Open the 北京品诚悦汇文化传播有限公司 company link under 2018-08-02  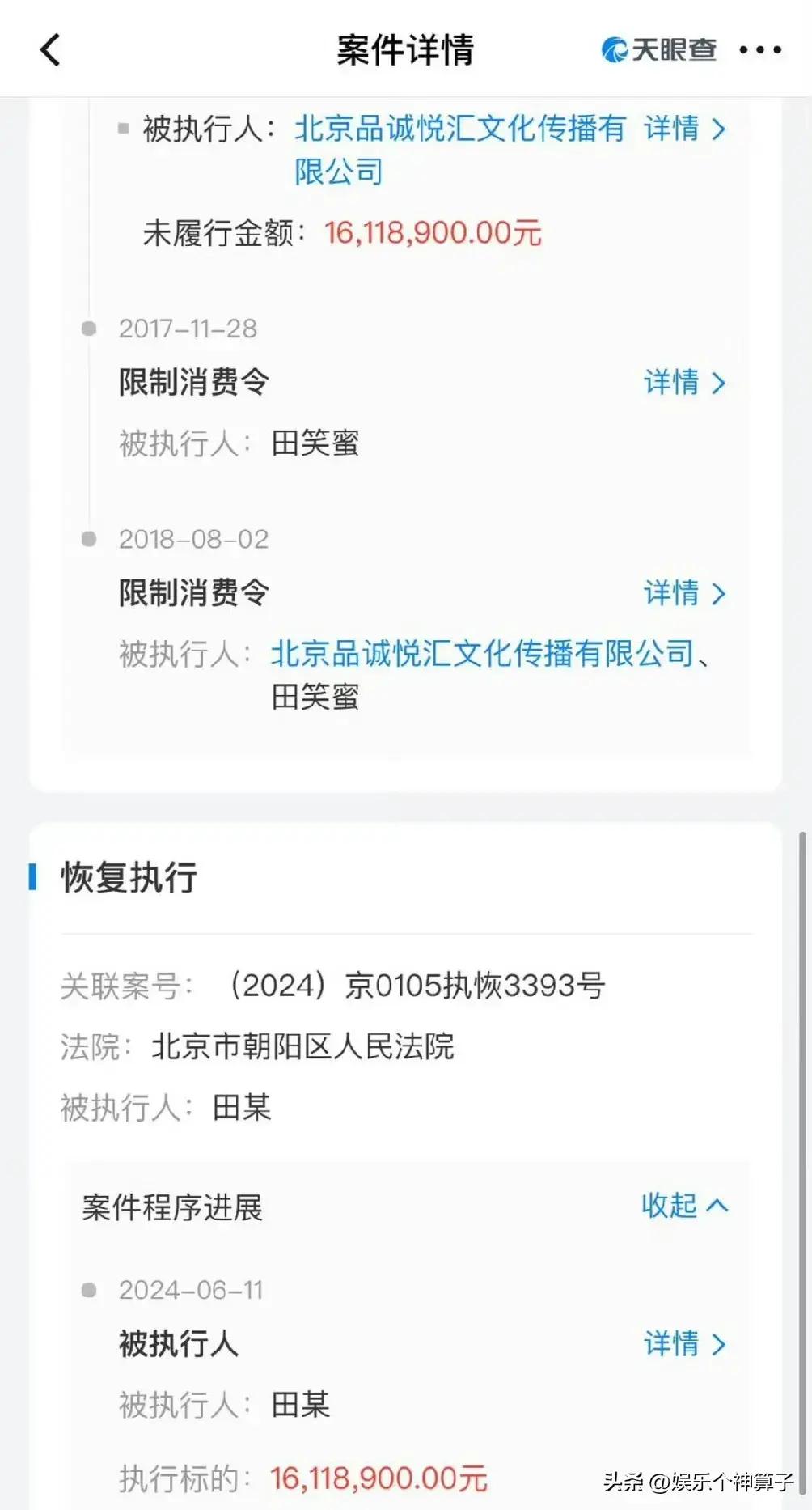[x=482, y=654]
